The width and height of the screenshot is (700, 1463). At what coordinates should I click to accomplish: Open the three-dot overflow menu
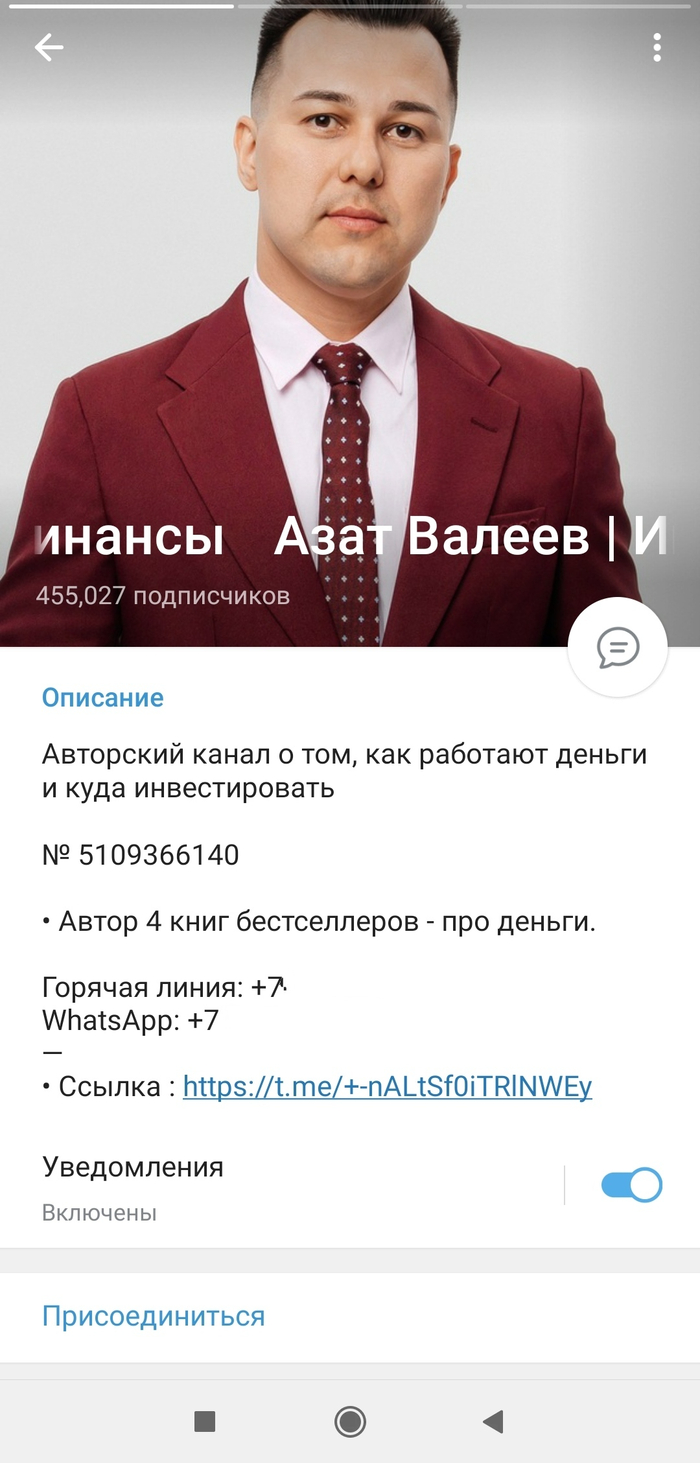(x=656, y=47)
